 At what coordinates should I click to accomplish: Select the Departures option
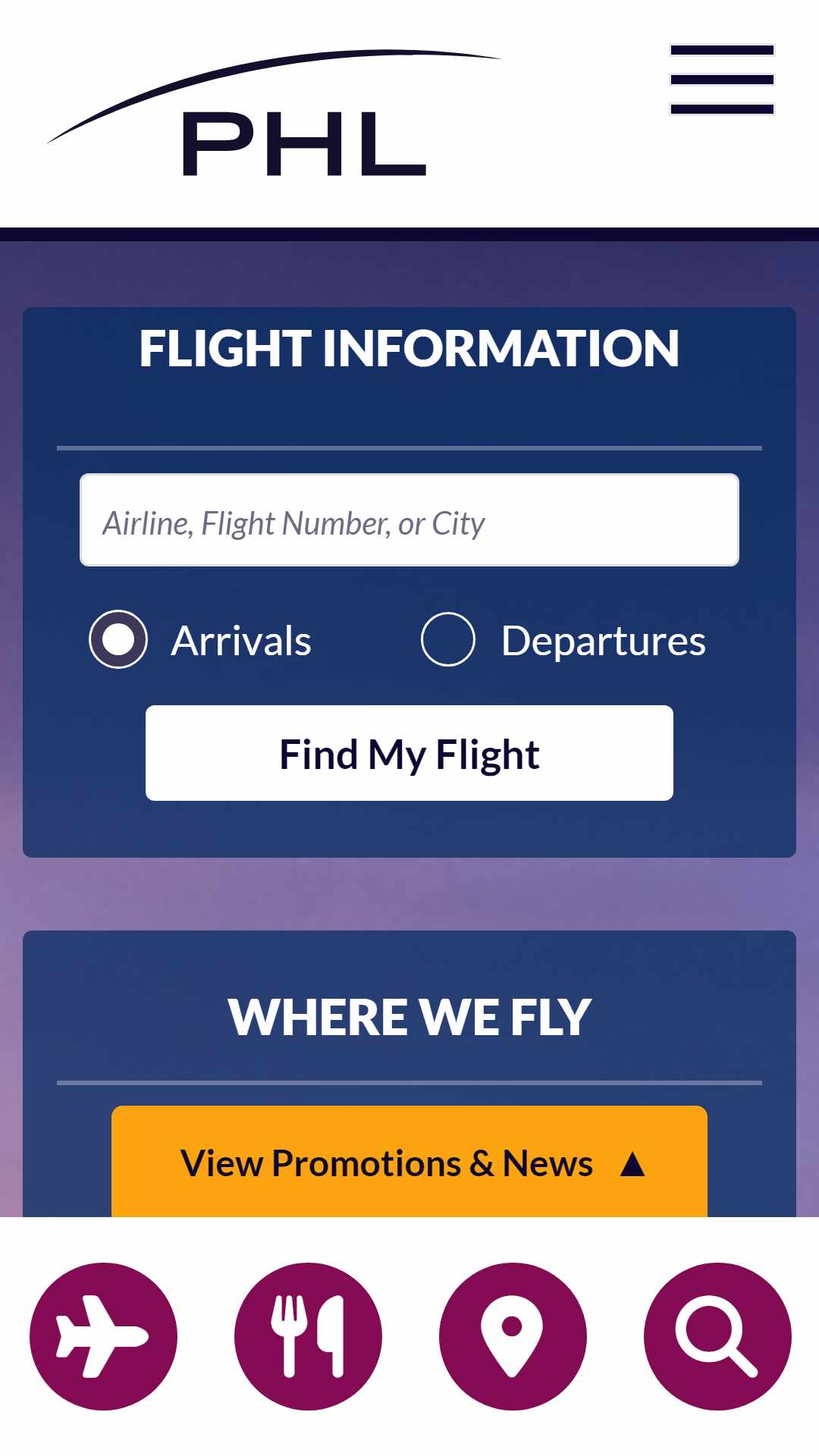[448, 639]
